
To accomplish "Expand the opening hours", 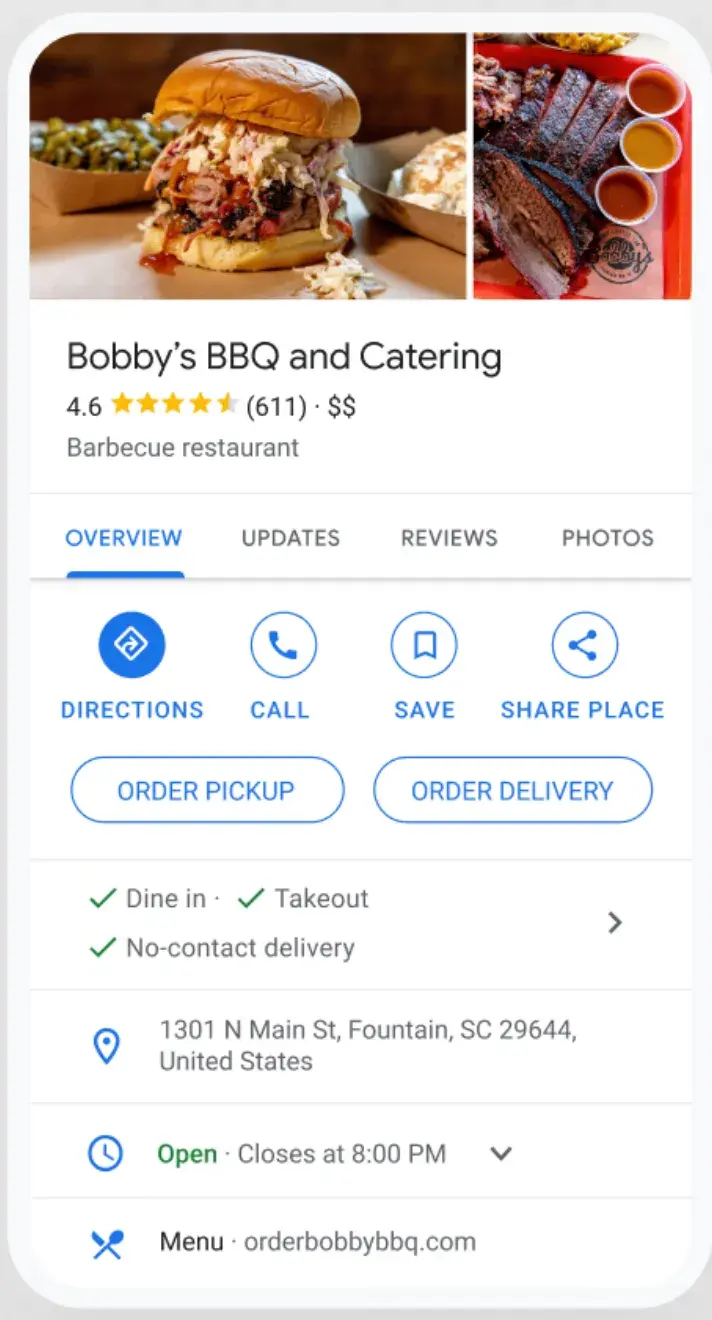I will (x=501, y=1154).
